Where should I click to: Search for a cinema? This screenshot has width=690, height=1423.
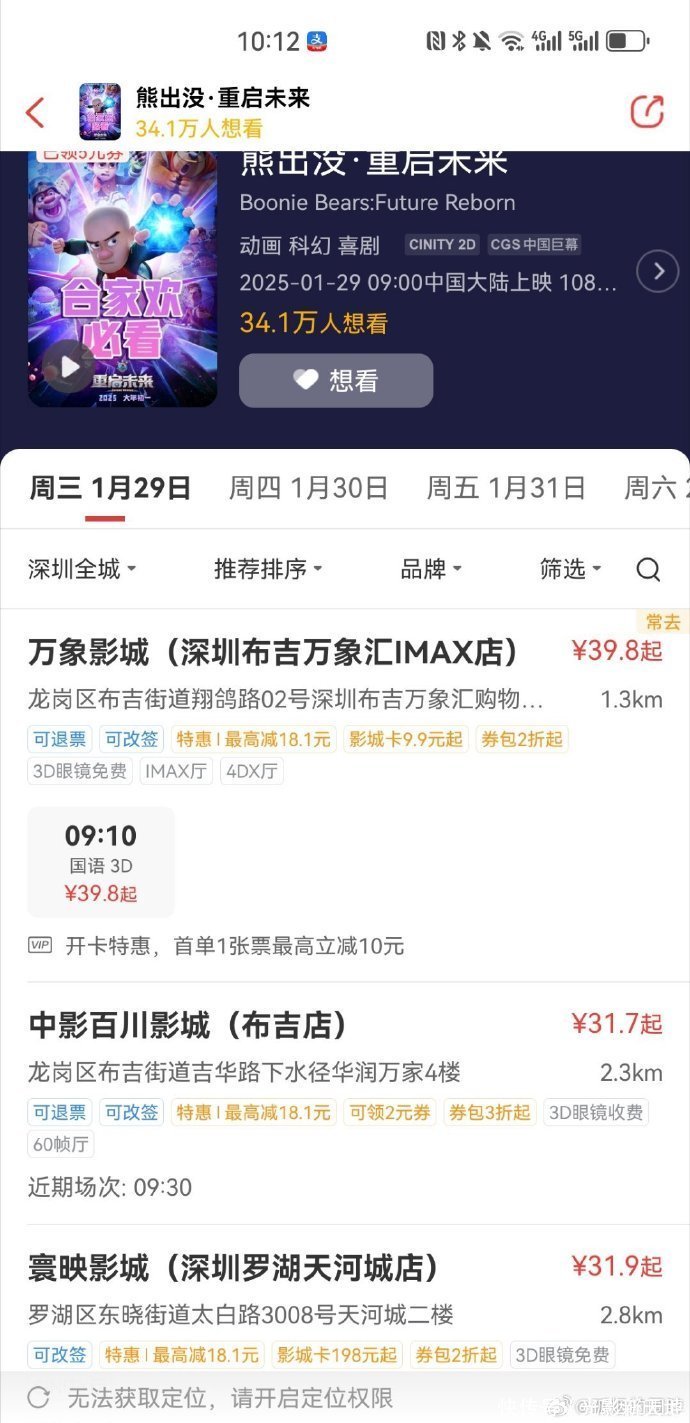click(x=648, y=569)
